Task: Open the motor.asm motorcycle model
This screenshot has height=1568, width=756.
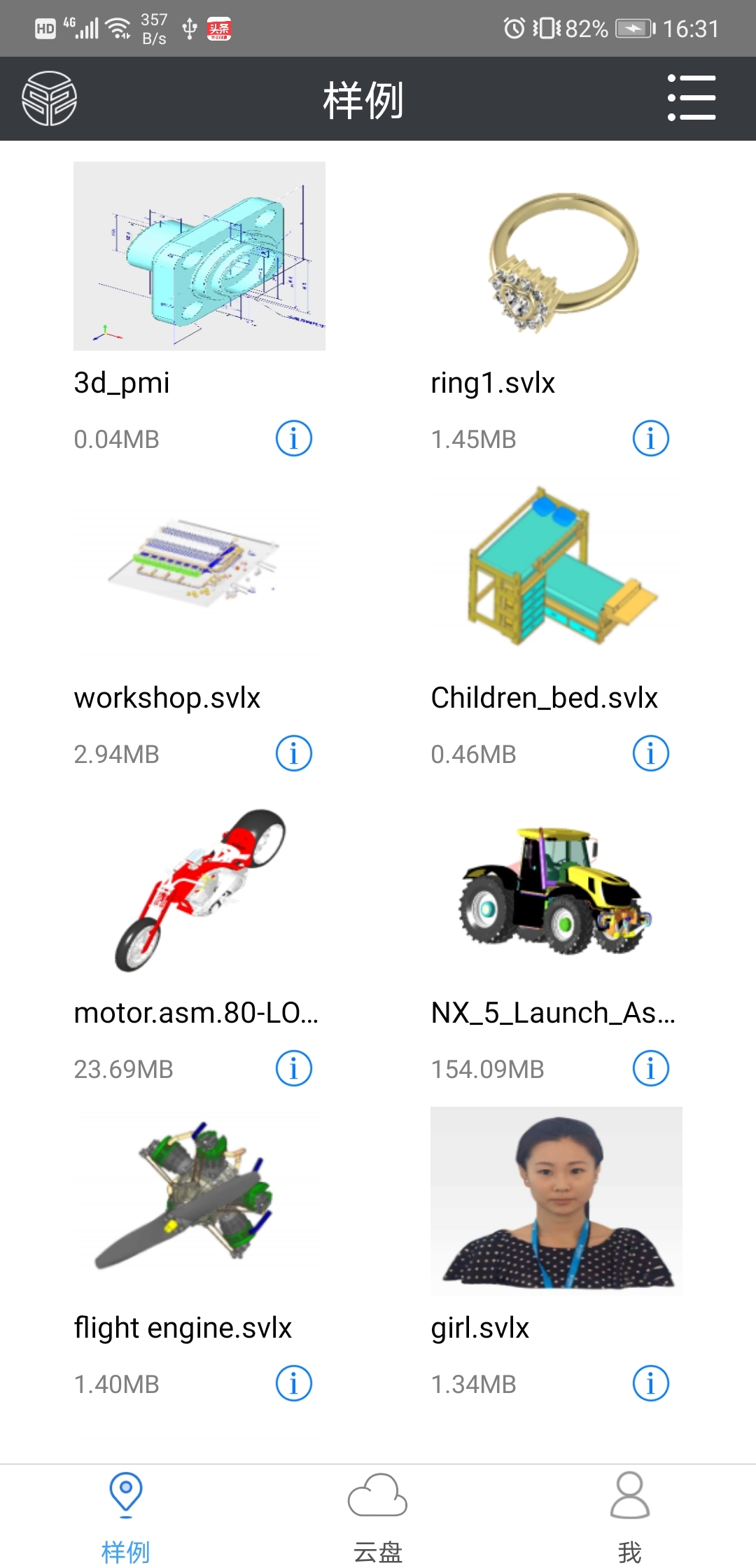Action: 199,886
